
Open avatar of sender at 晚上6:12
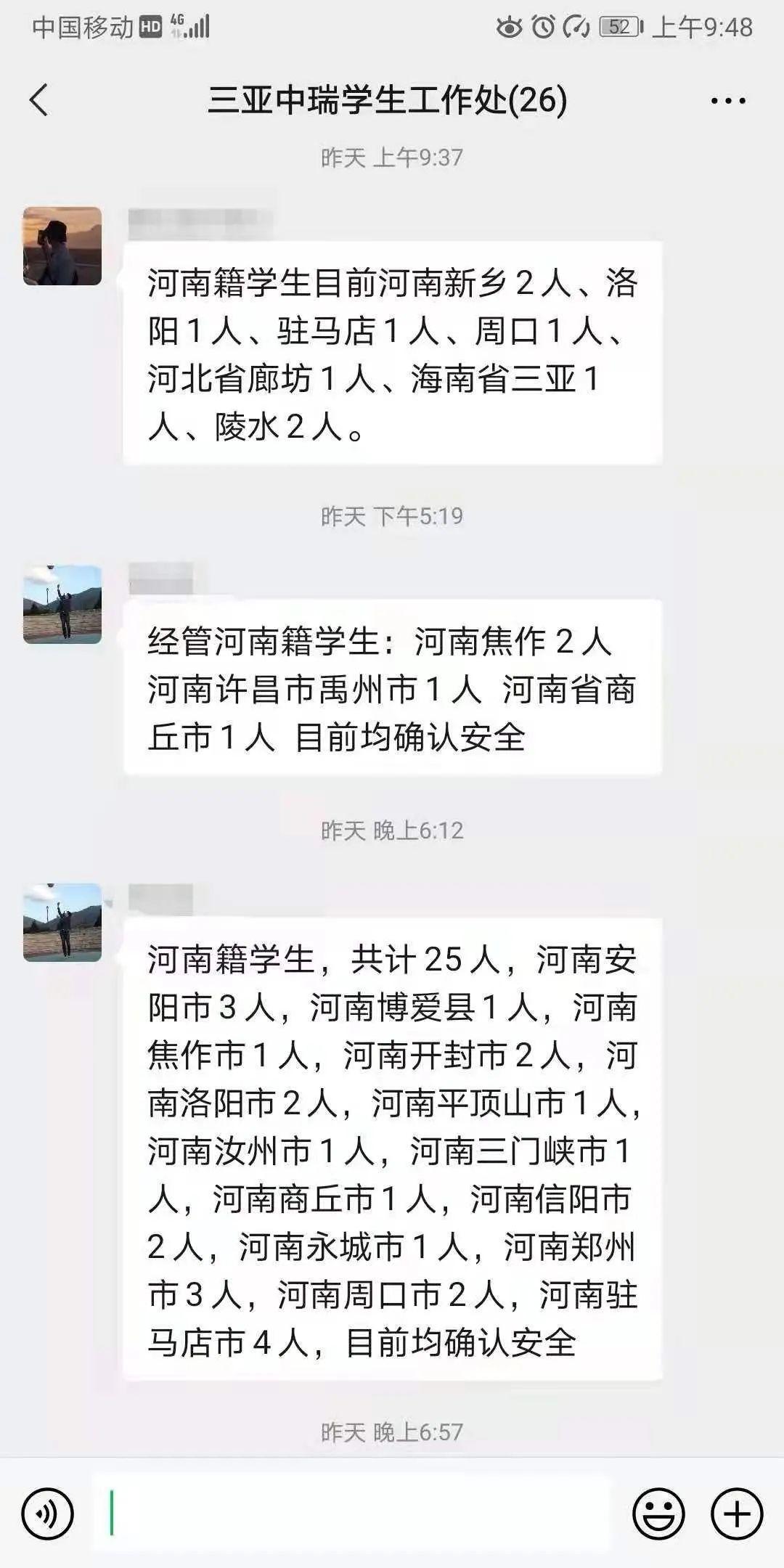click(x=62, y=922)
